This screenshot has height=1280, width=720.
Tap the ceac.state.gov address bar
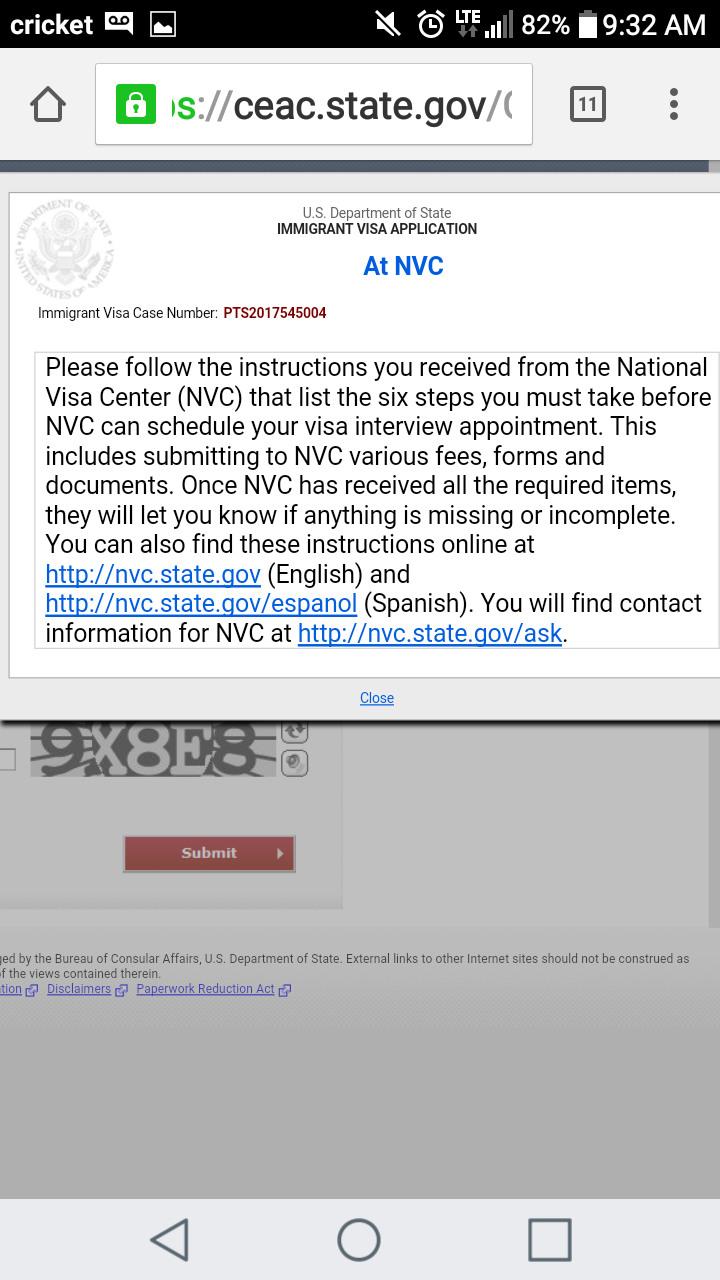pos(314,104)
